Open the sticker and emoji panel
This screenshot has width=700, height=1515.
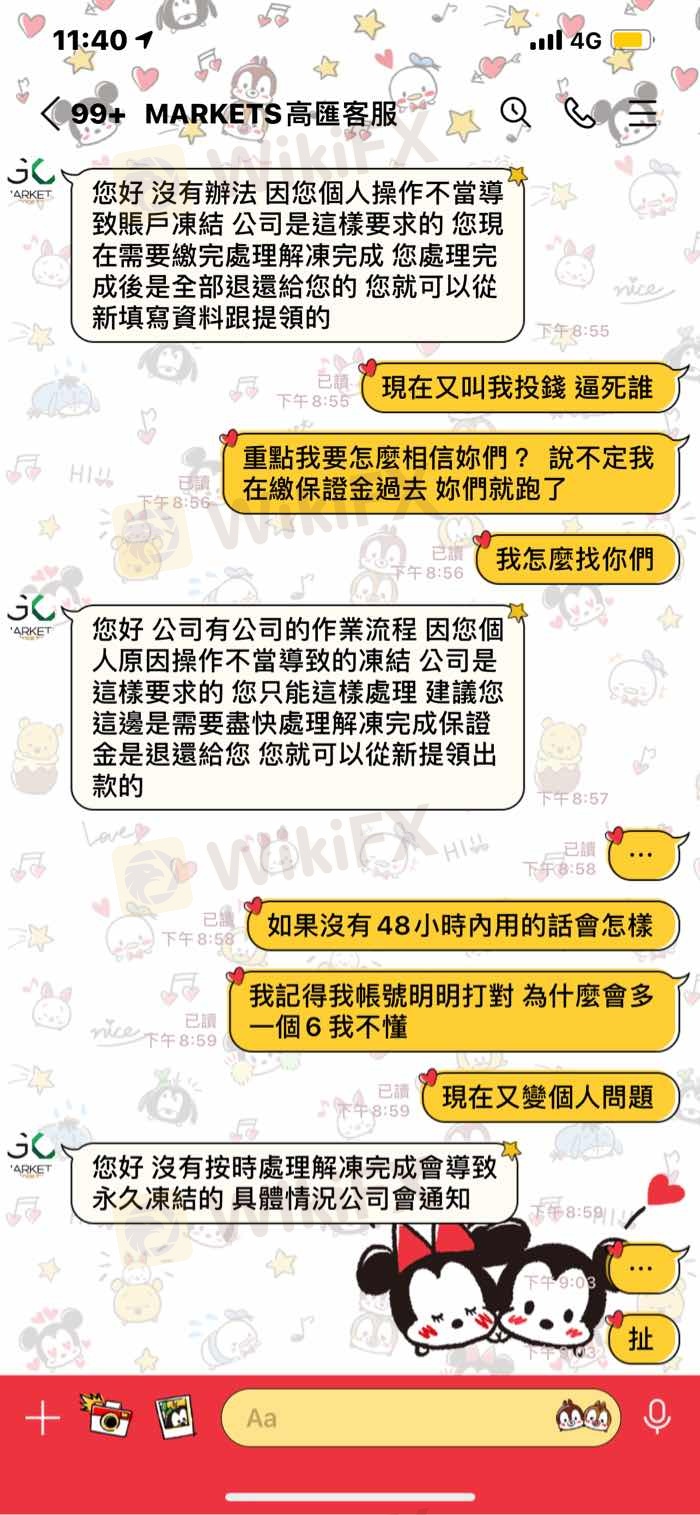click(582, 1417)
